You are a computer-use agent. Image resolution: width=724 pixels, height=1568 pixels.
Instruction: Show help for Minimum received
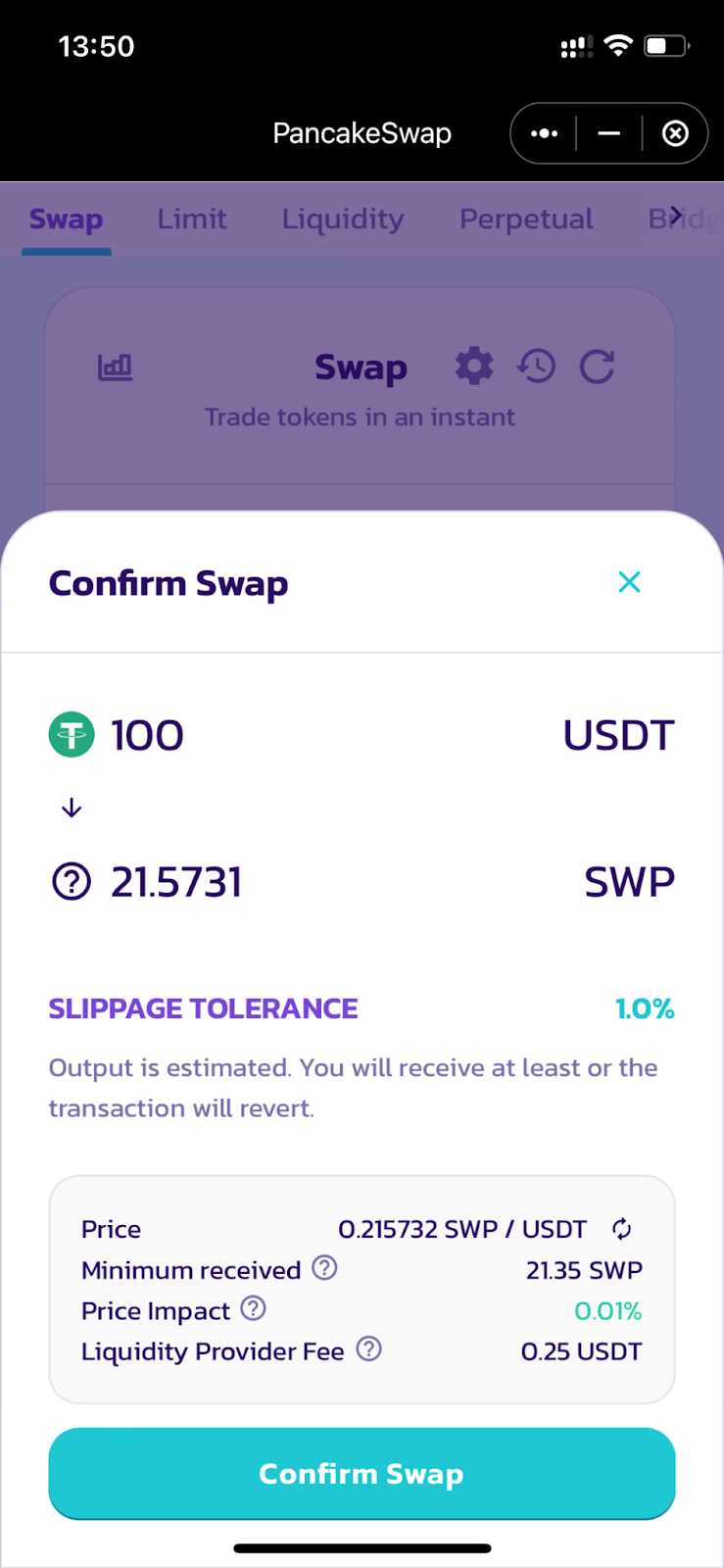click(324, 1268)
